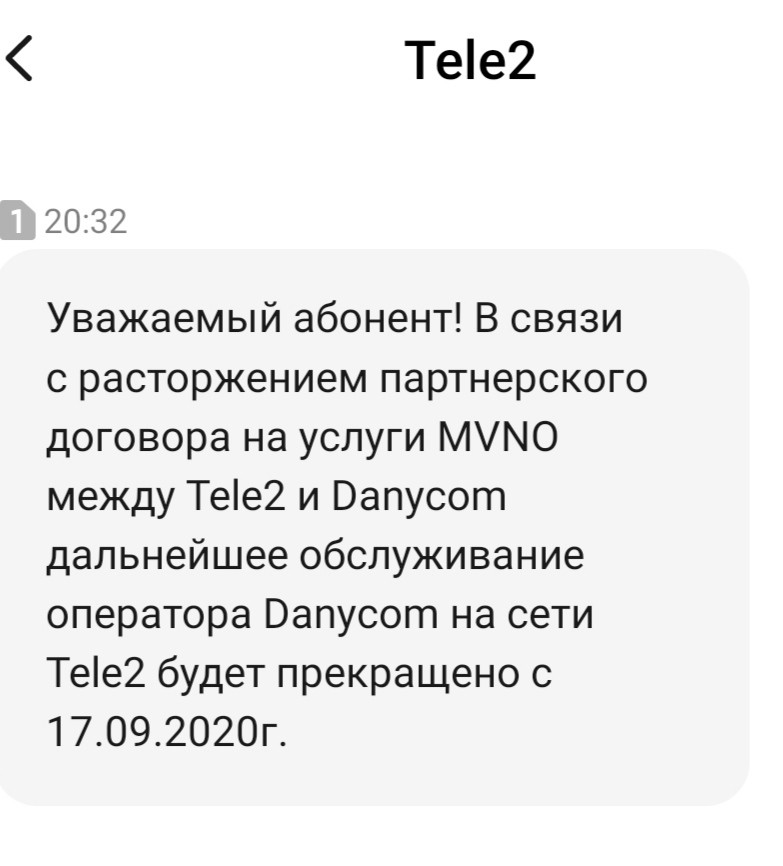Go back from the Tele2 conversation
This screenshot has height=866, width=783.
coord(20,58)
